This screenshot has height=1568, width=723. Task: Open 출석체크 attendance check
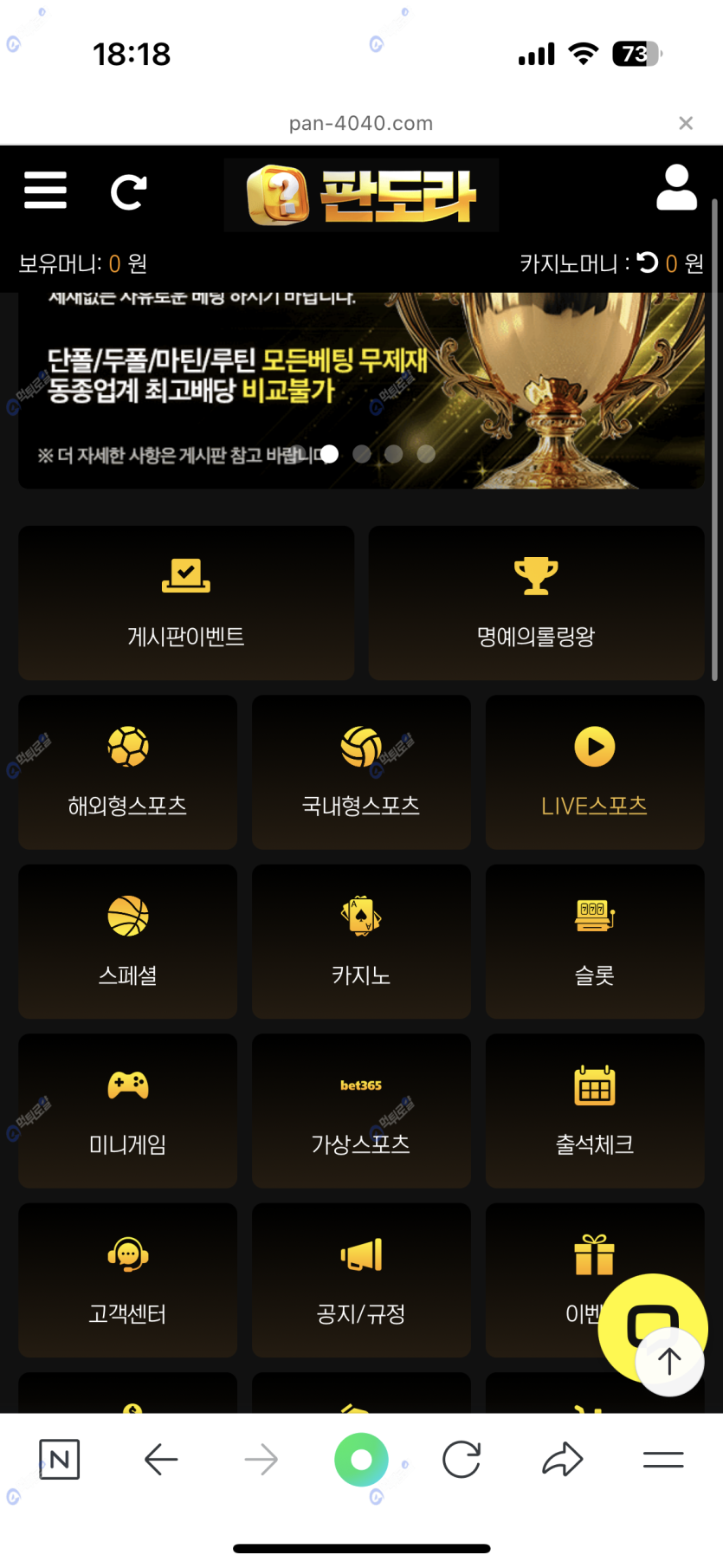click(x=595, y=1111)
